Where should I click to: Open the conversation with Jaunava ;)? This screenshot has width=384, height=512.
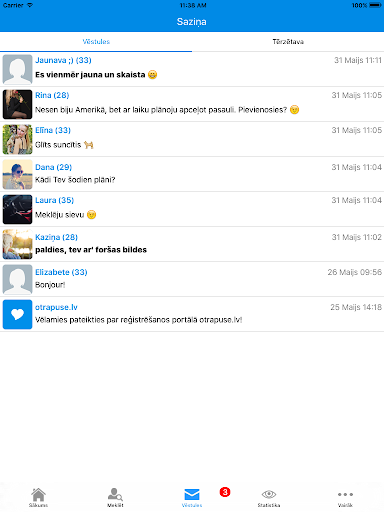[192, 69]
